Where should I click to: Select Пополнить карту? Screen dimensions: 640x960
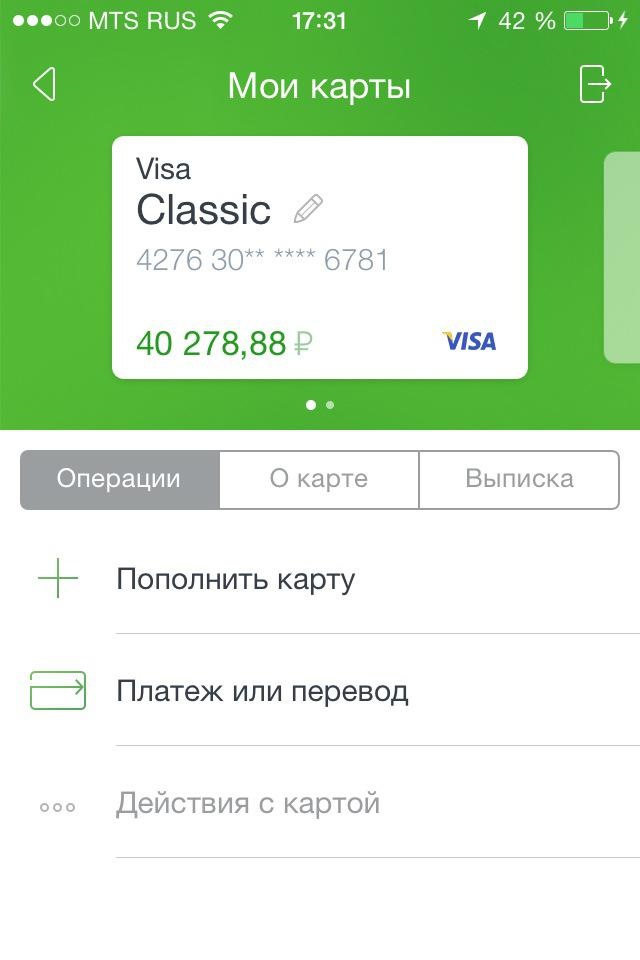pos(236,579)
